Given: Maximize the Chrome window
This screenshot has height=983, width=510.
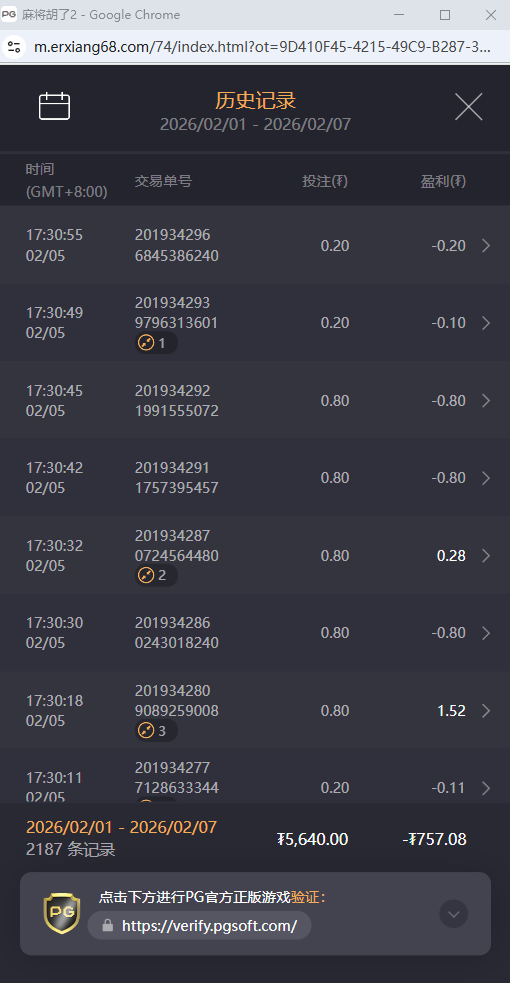Looking at the screenshot, I should (445, 15).
